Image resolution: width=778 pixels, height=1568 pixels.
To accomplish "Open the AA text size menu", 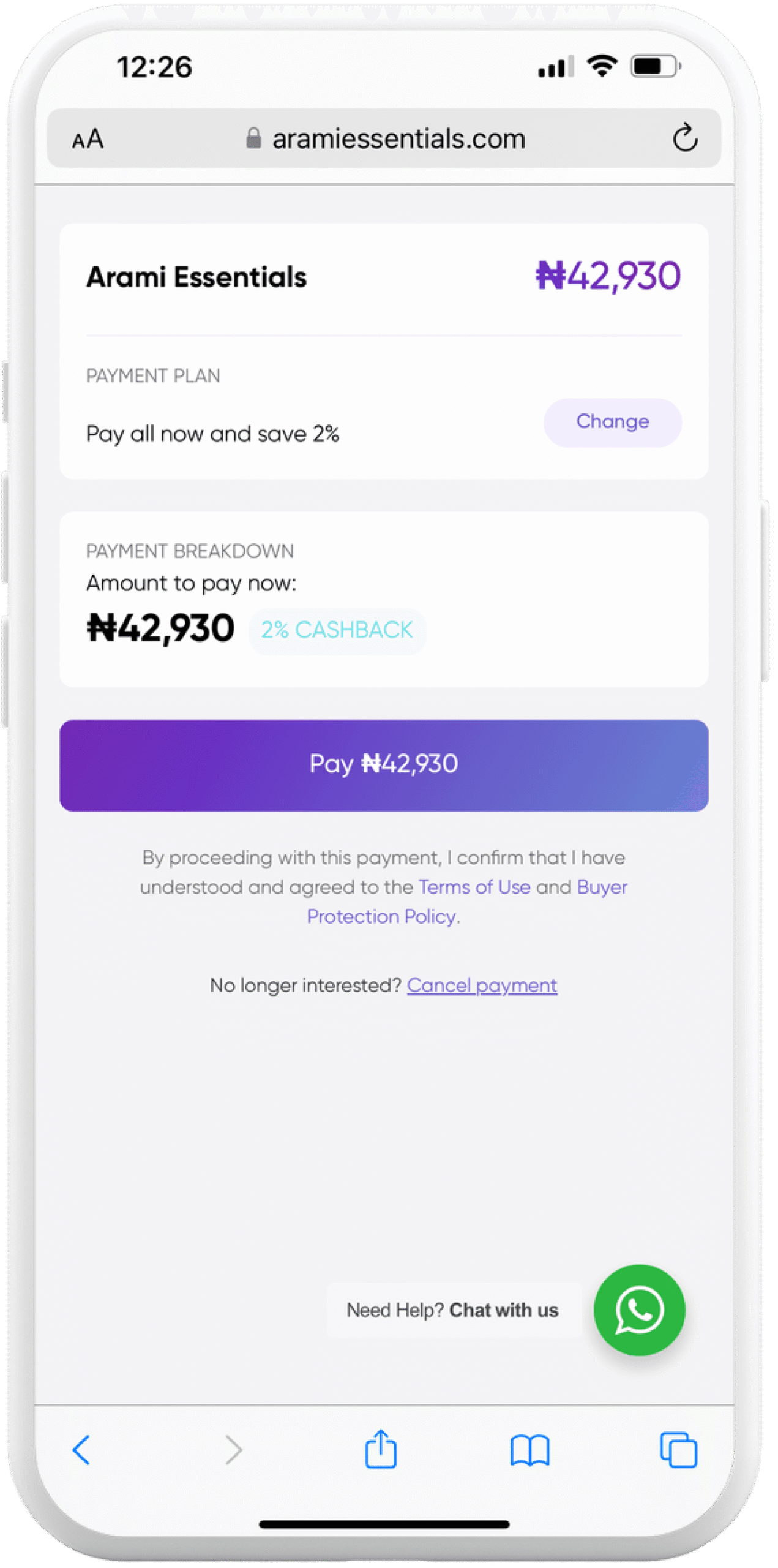I will tap(88, 139).
